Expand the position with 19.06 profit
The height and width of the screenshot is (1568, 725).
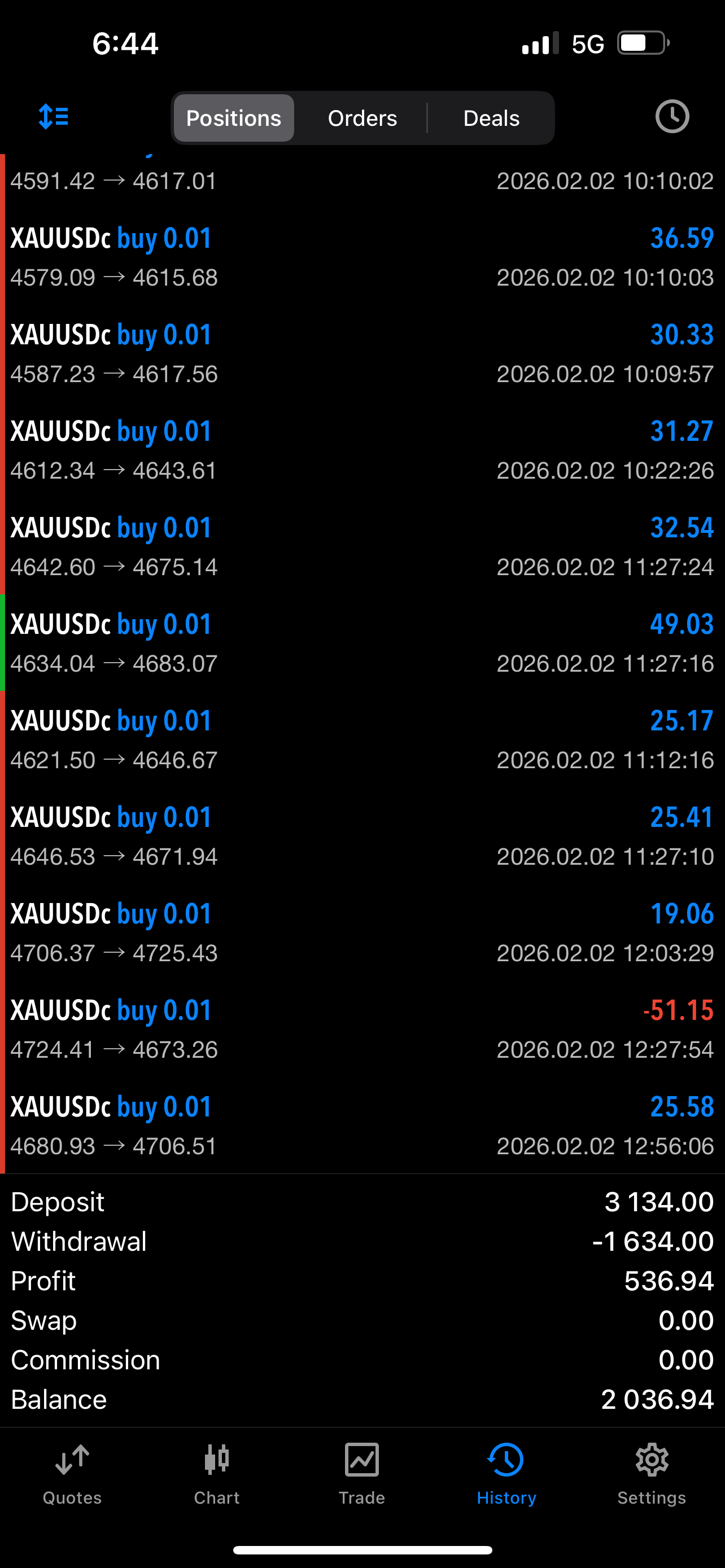click(362, 932)
